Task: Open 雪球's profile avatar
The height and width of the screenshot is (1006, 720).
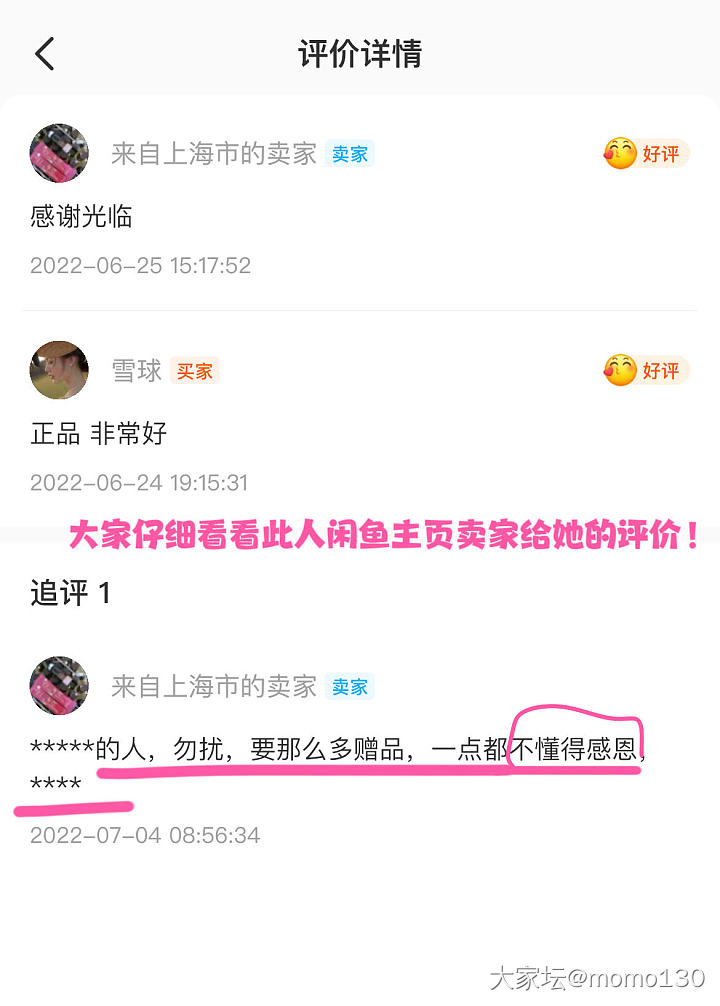Action: pyautogui.click(x=59, y=370)
